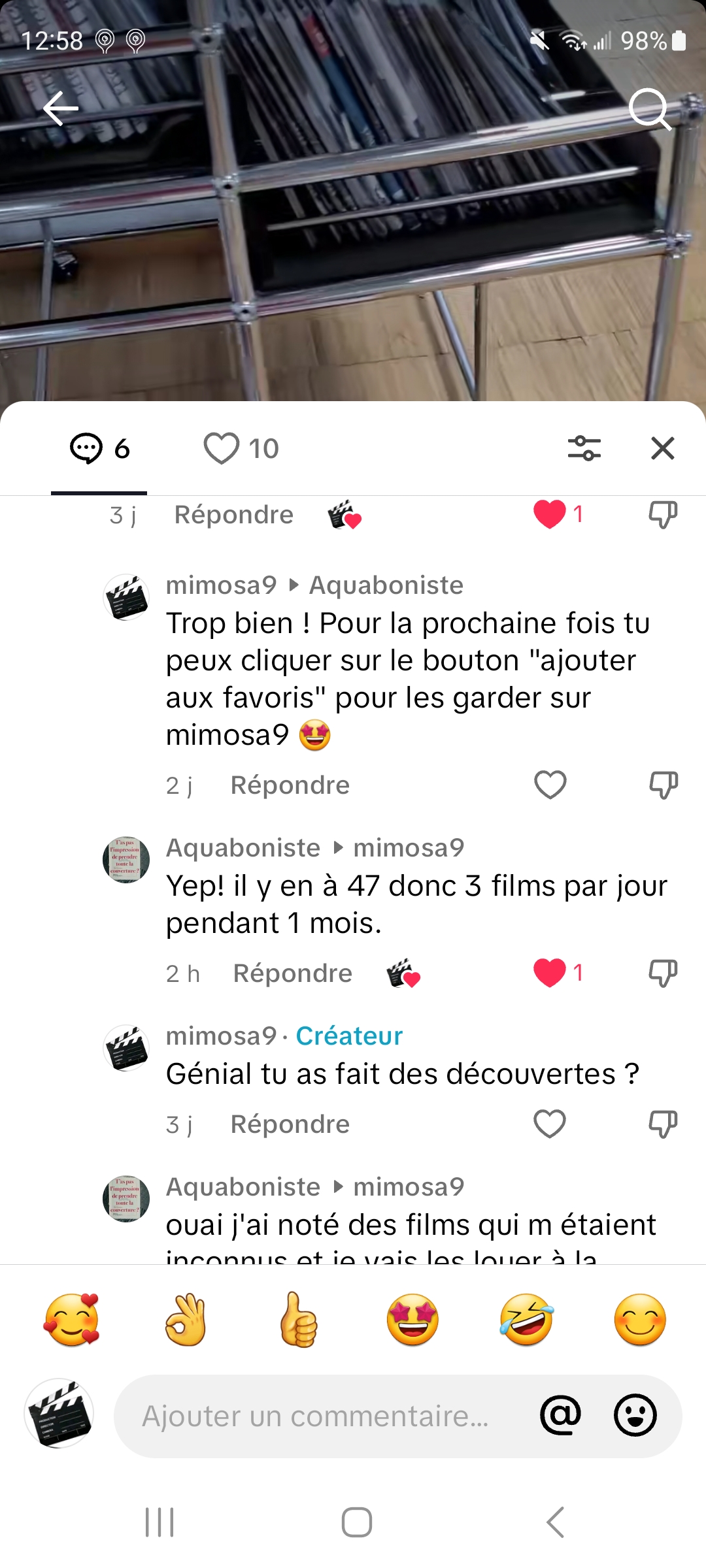This screenshot has width=706, height=1568.
Task: Dislike the "Génial tu as fait des découvertes" comment
Action: tap(662, 1124)
